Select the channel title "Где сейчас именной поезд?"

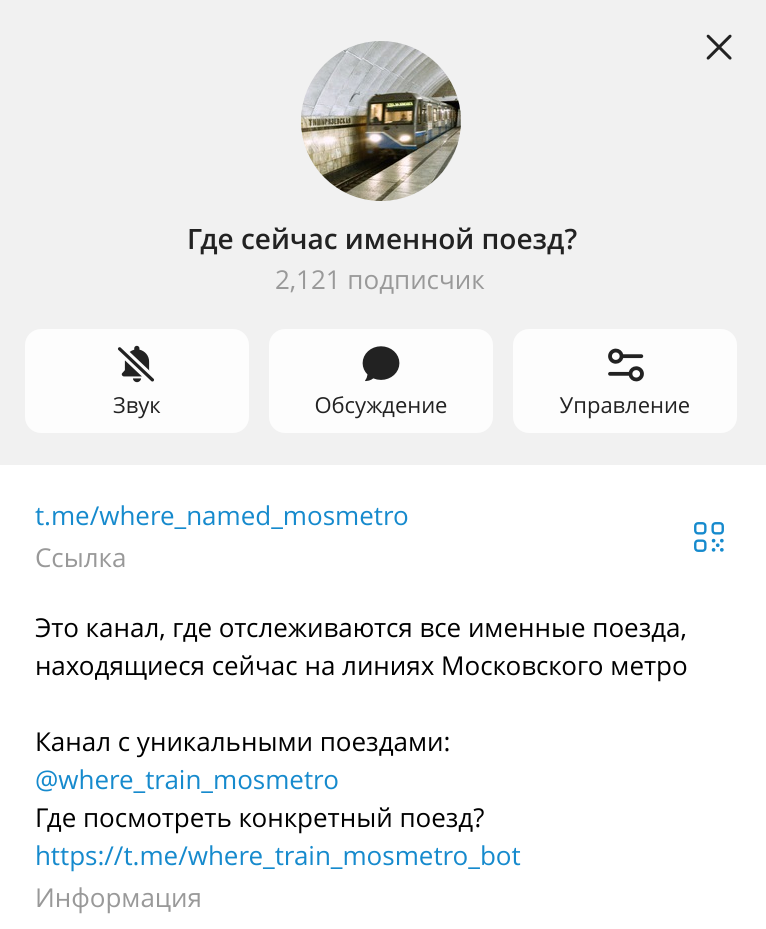click(381, 239)
